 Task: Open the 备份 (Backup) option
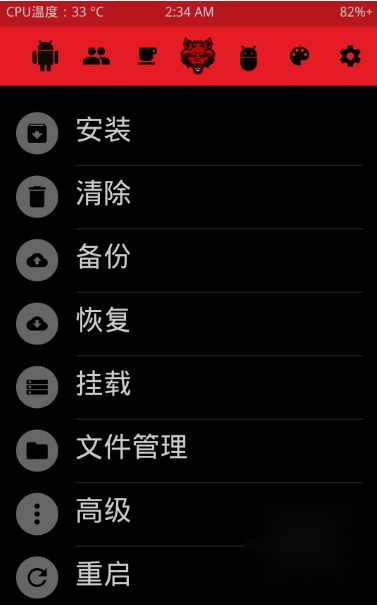pos(189,260)
